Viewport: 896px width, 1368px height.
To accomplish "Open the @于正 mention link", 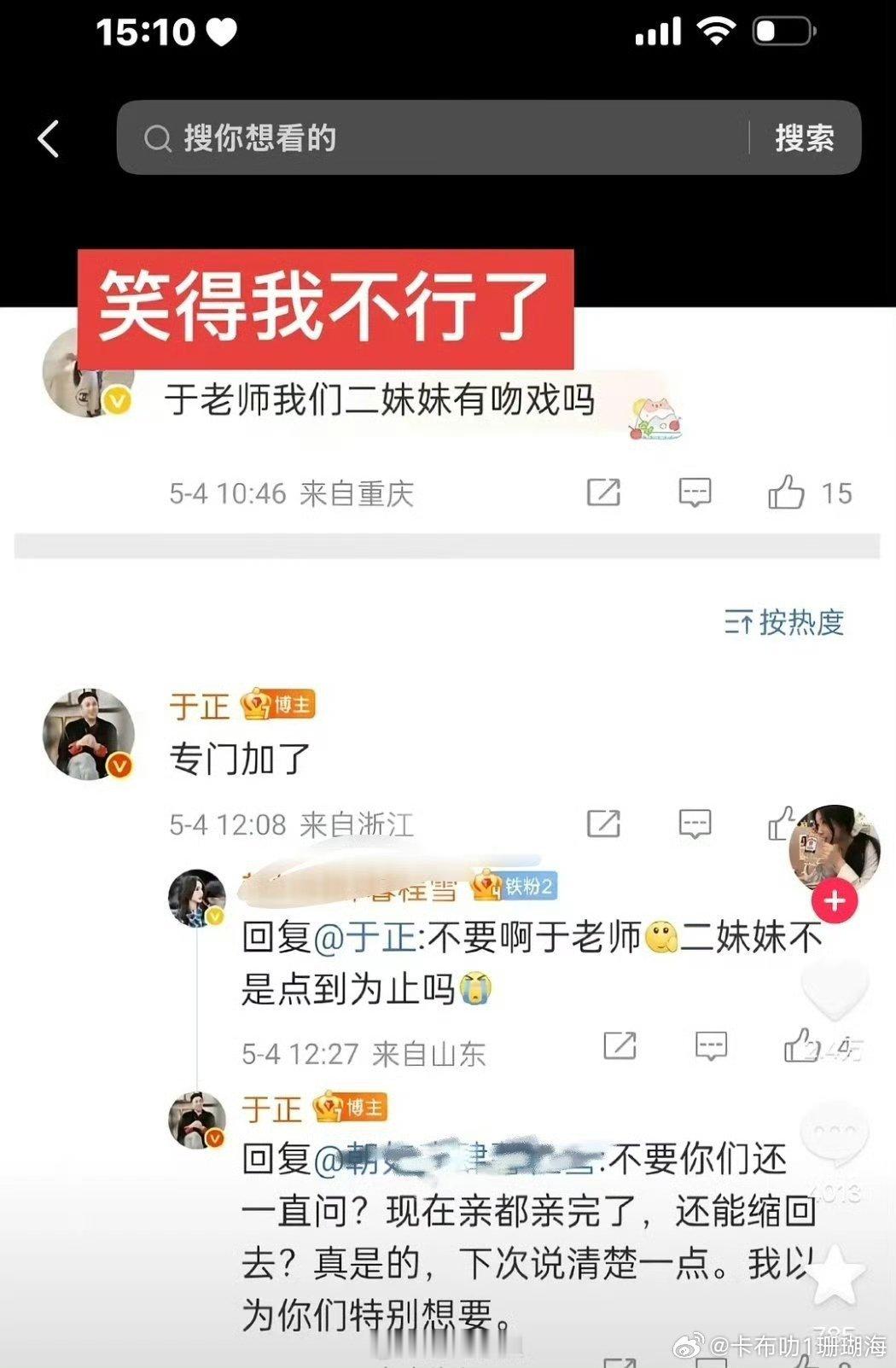I will click(x=376, y=937).
